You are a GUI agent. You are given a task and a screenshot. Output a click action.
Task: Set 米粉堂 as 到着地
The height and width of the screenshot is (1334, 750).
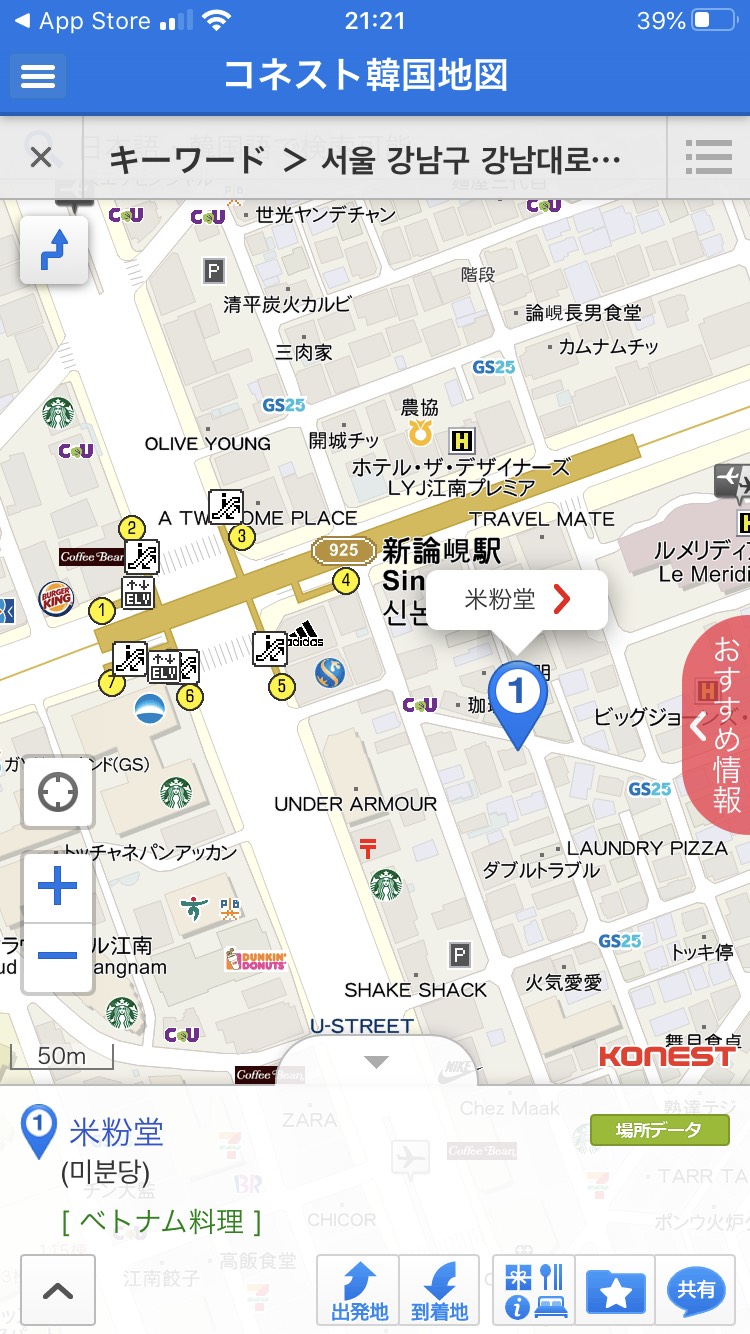coord(440,1290)
